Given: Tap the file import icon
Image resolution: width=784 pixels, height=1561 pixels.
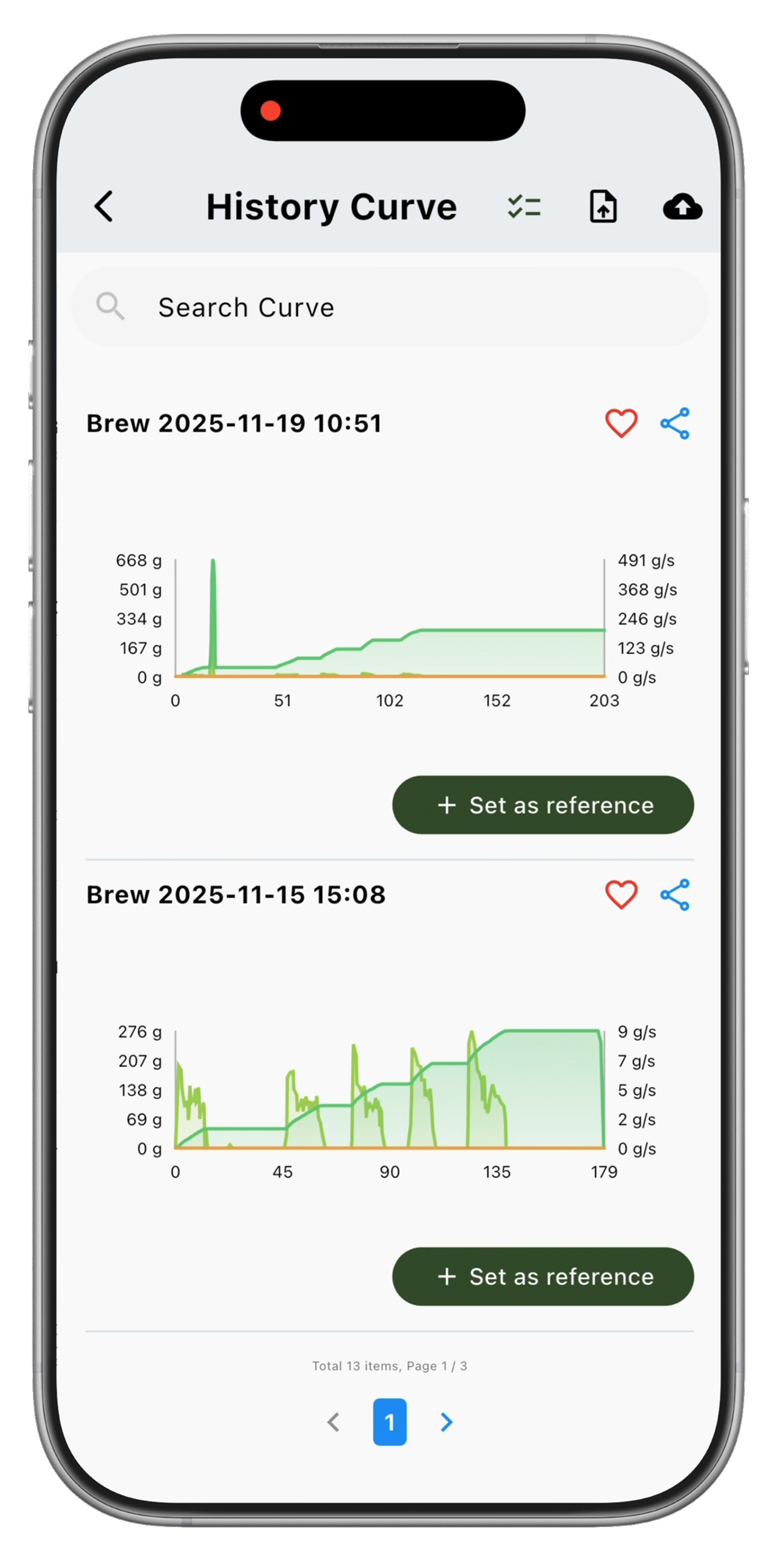Looking at the screenshot, I should pyautogui.click(x=603, y=207).
